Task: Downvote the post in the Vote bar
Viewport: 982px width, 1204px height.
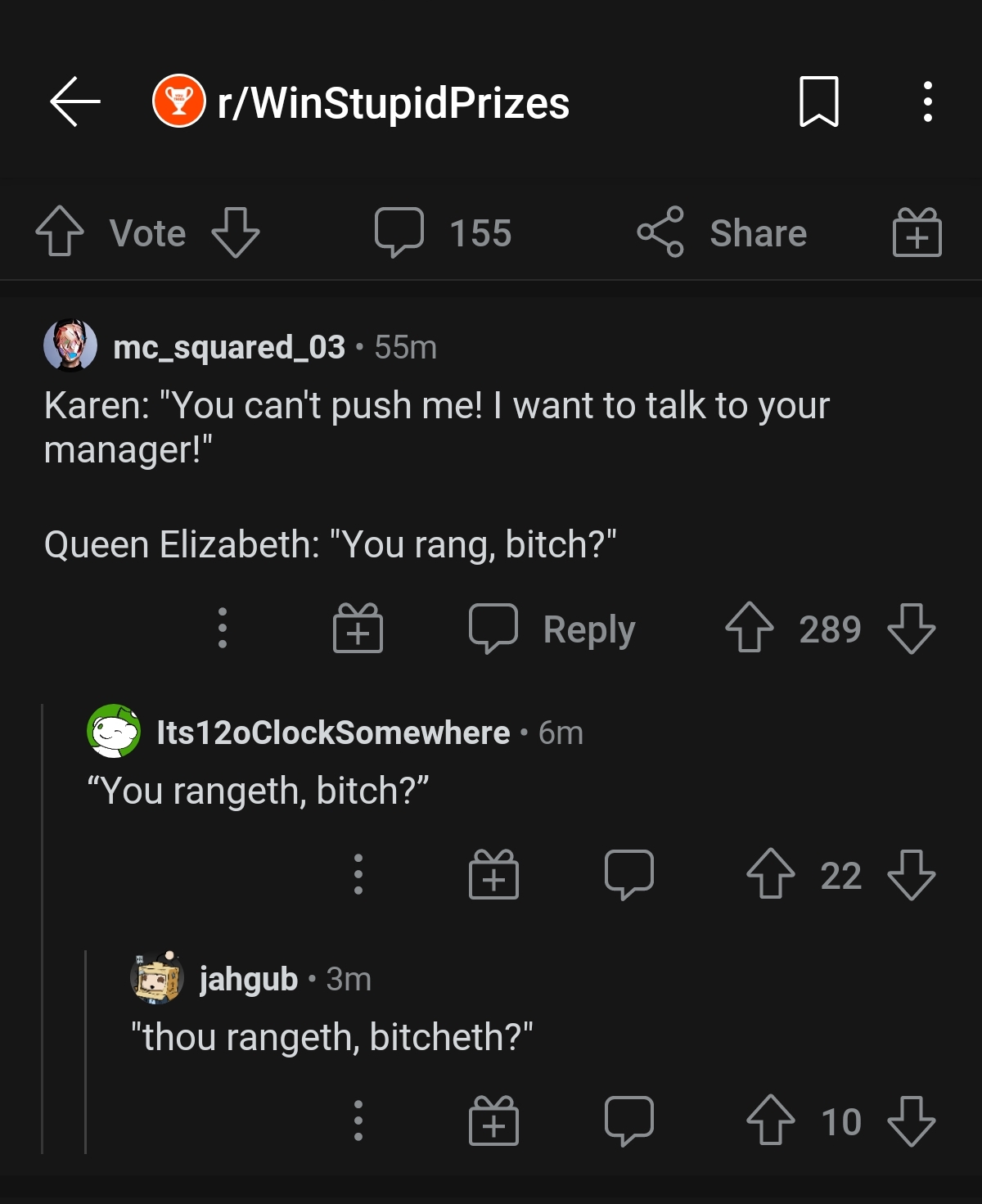Action: pyautogui.click(x=235, y=232)
